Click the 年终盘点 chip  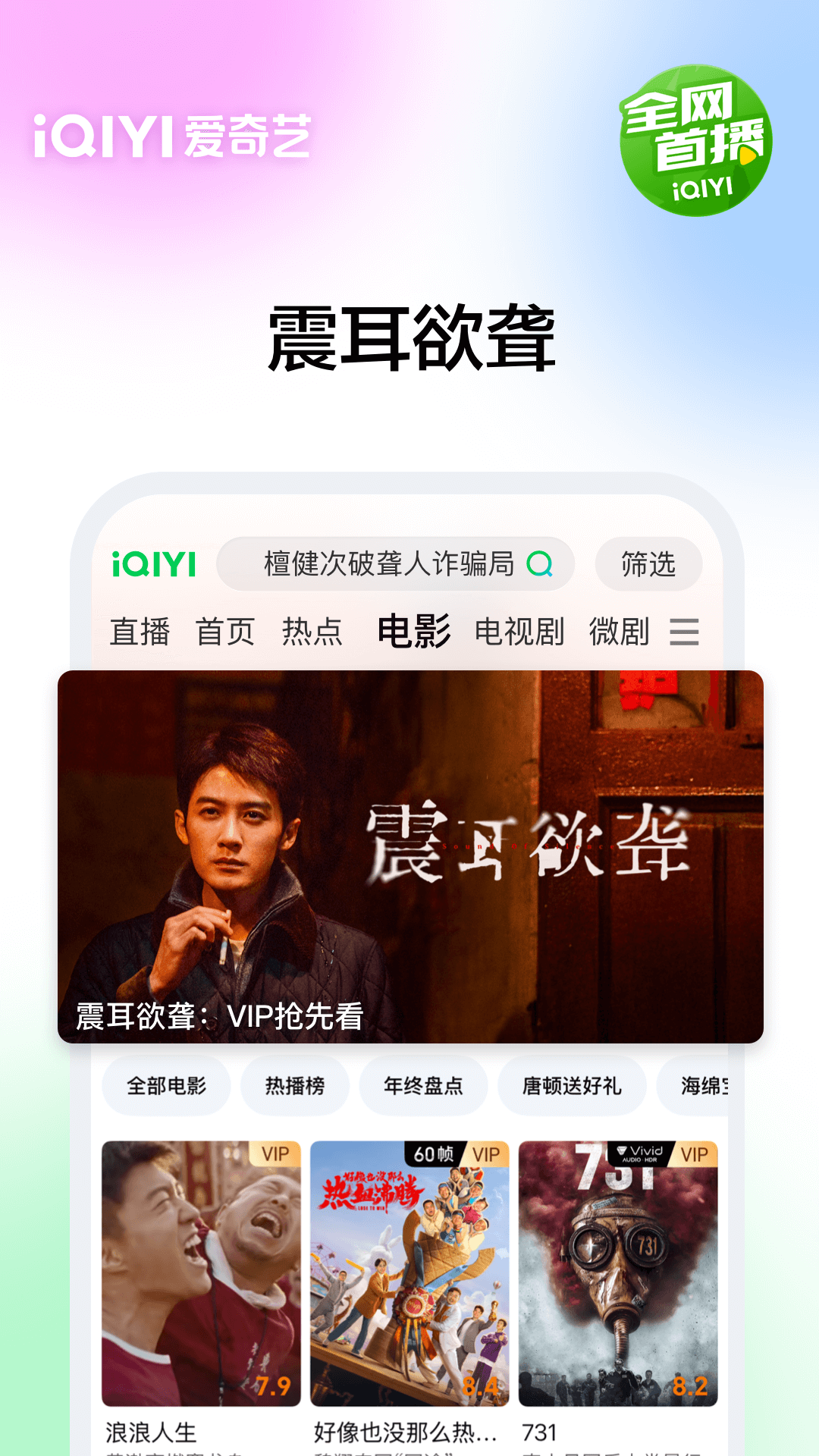click(x=423, y=1085)
